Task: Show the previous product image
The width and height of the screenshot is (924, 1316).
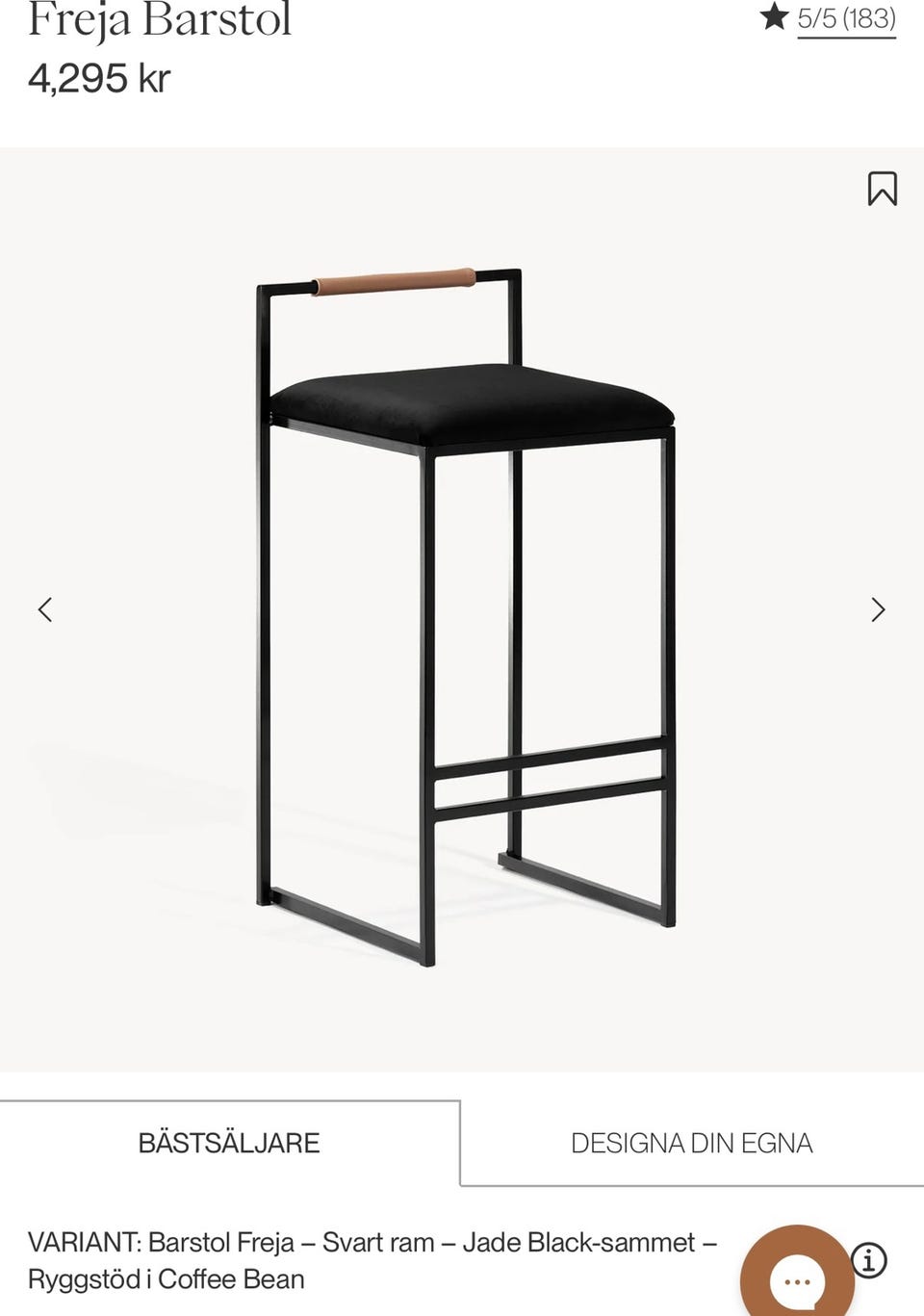Action: click(45, 609)
